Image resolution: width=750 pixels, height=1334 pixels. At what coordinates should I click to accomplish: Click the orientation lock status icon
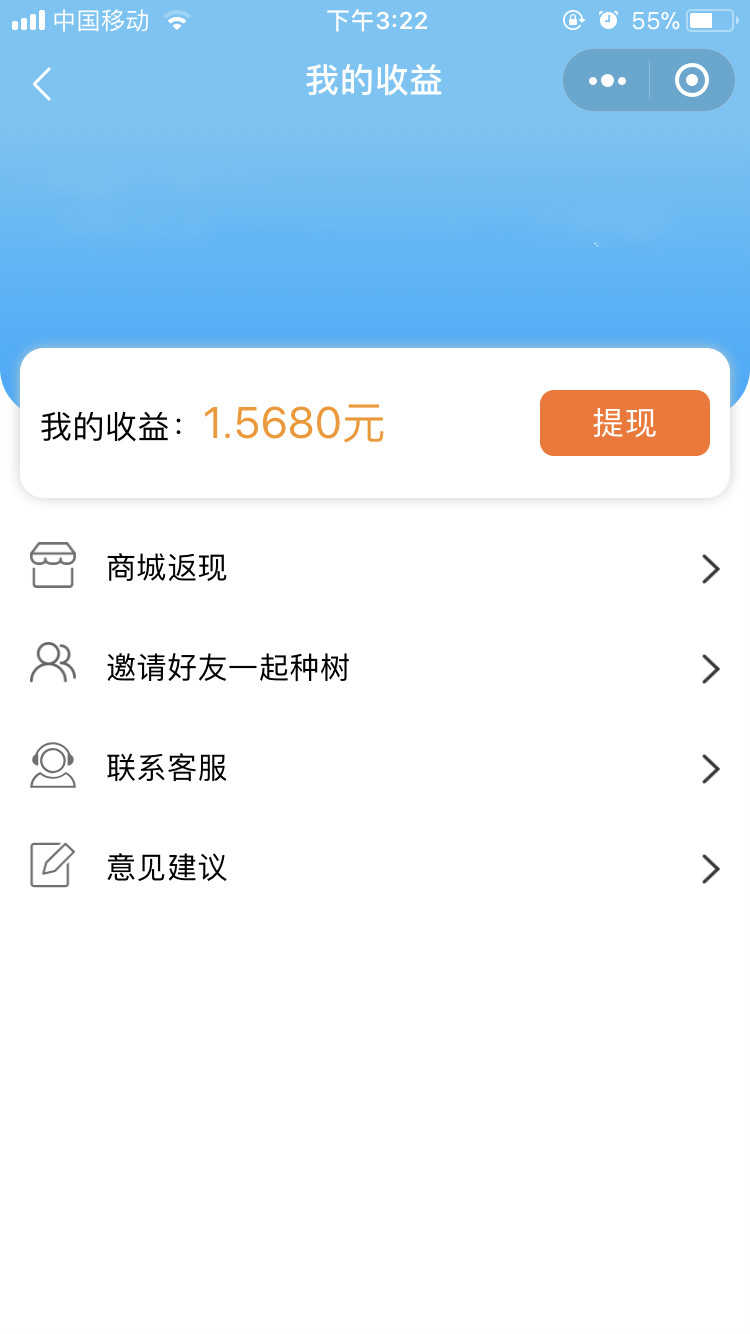pos(570,19)
